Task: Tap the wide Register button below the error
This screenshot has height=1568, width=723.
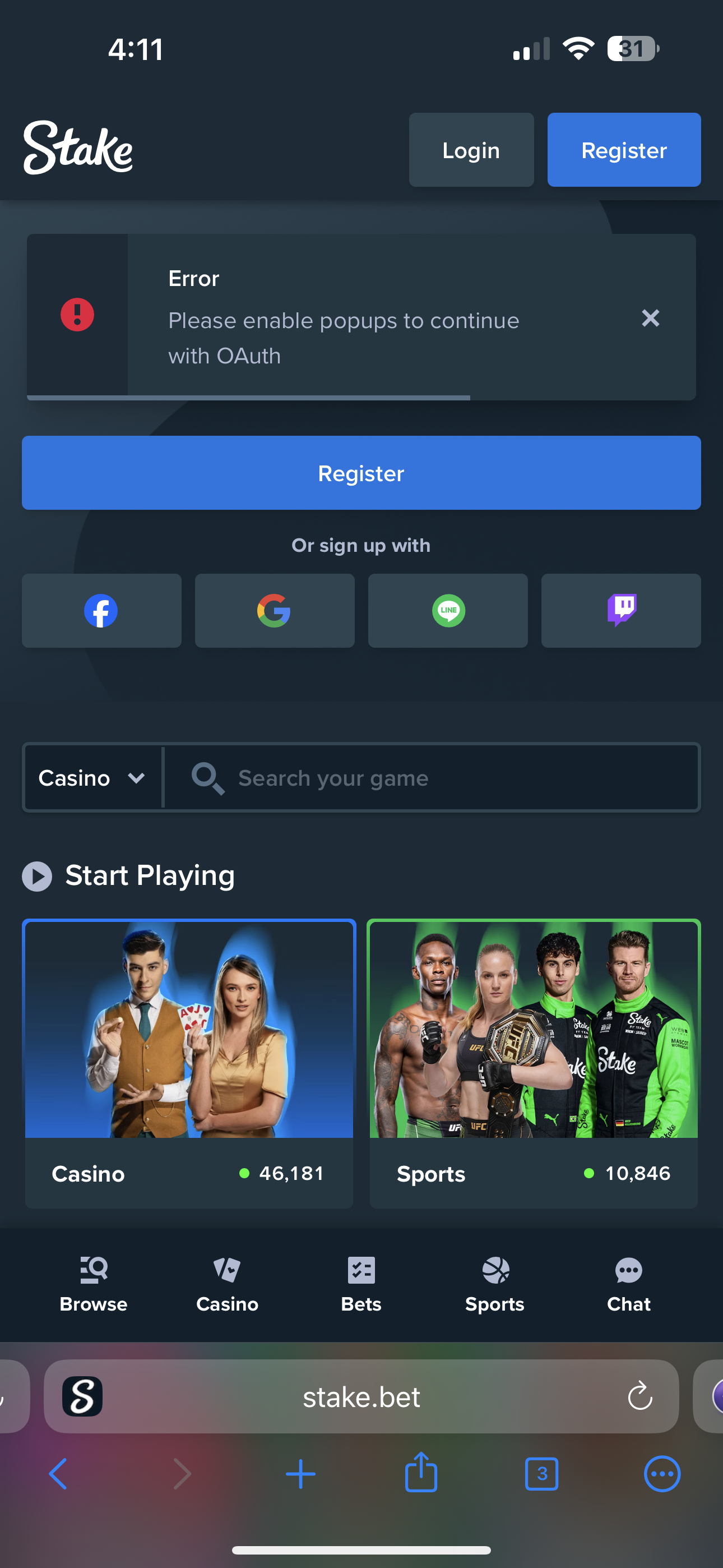Action: click(x=361, y=473)
